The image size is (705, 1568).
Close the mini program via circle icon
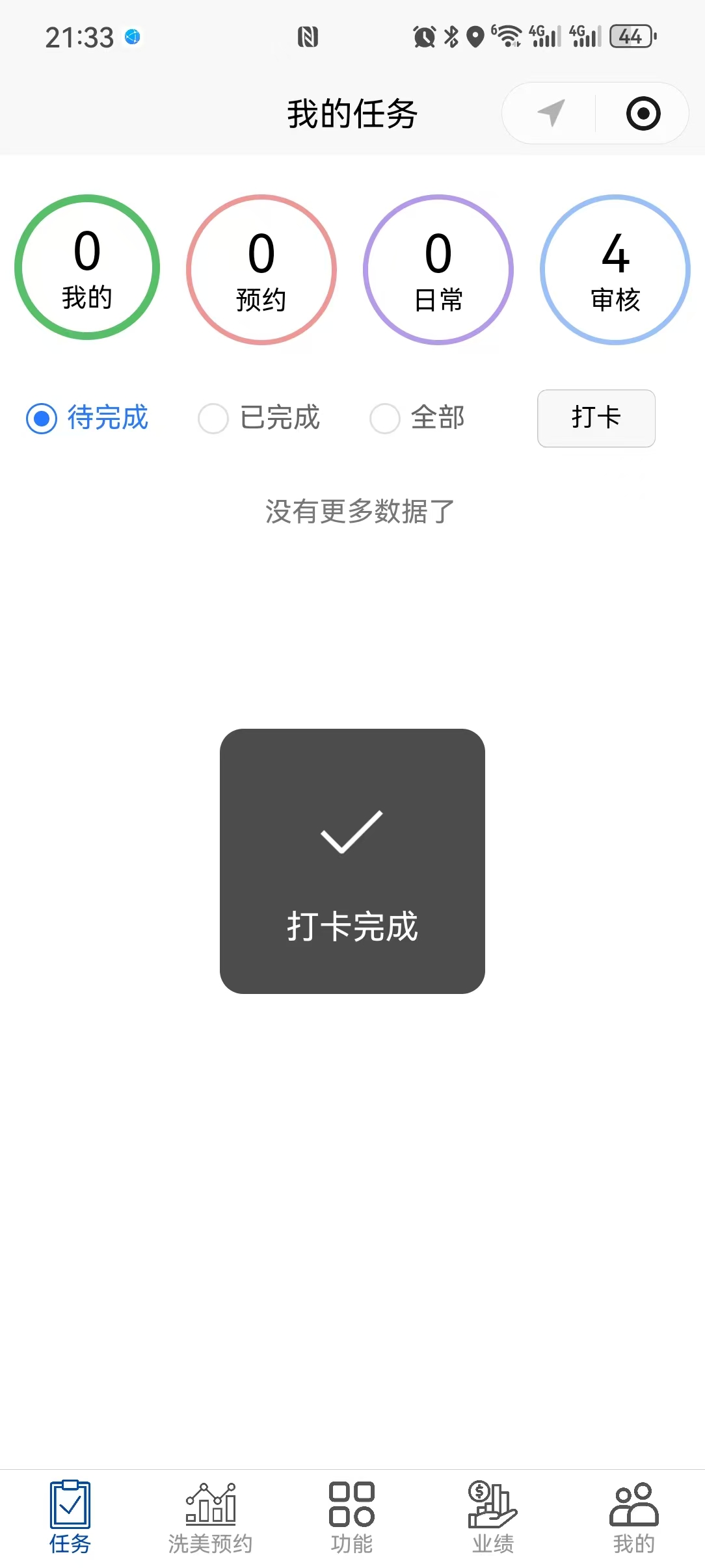tap(643, 113)
